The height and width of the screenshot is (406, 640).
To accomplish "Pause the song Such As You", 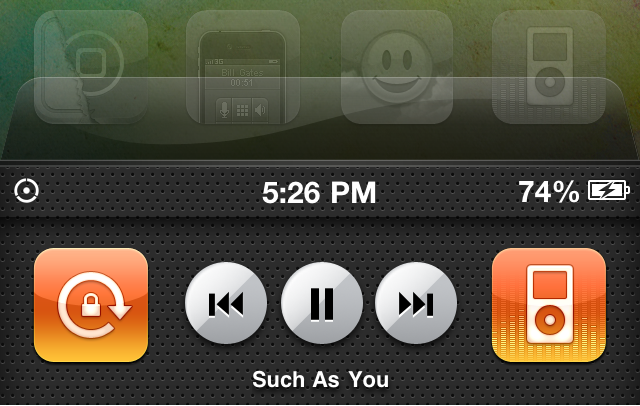I will coord(321,303).
